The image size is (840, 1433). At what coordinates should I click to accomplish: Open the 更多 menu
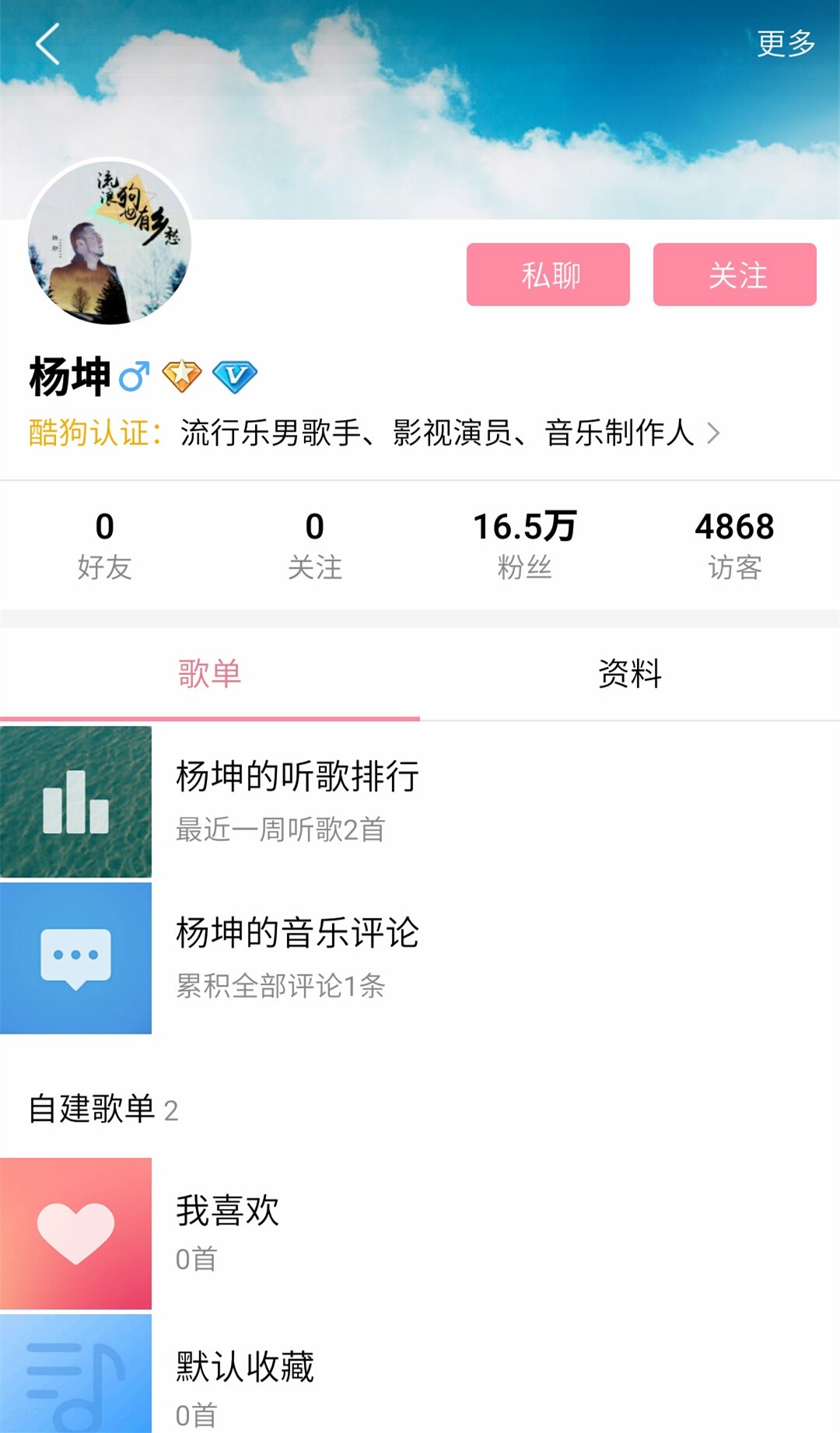(x=784, y=44)
